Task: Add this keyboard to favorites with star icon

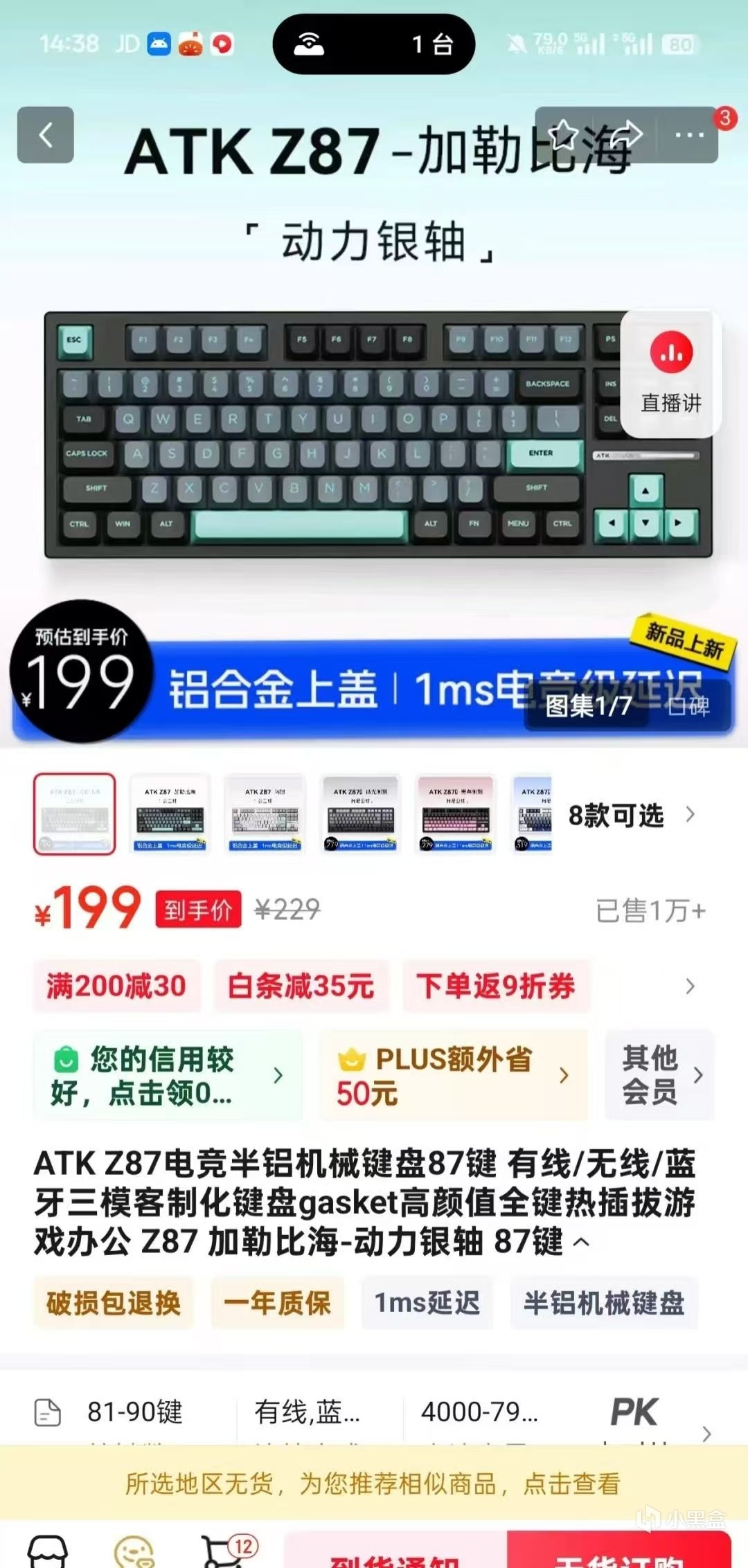Action: coord(564,134)
